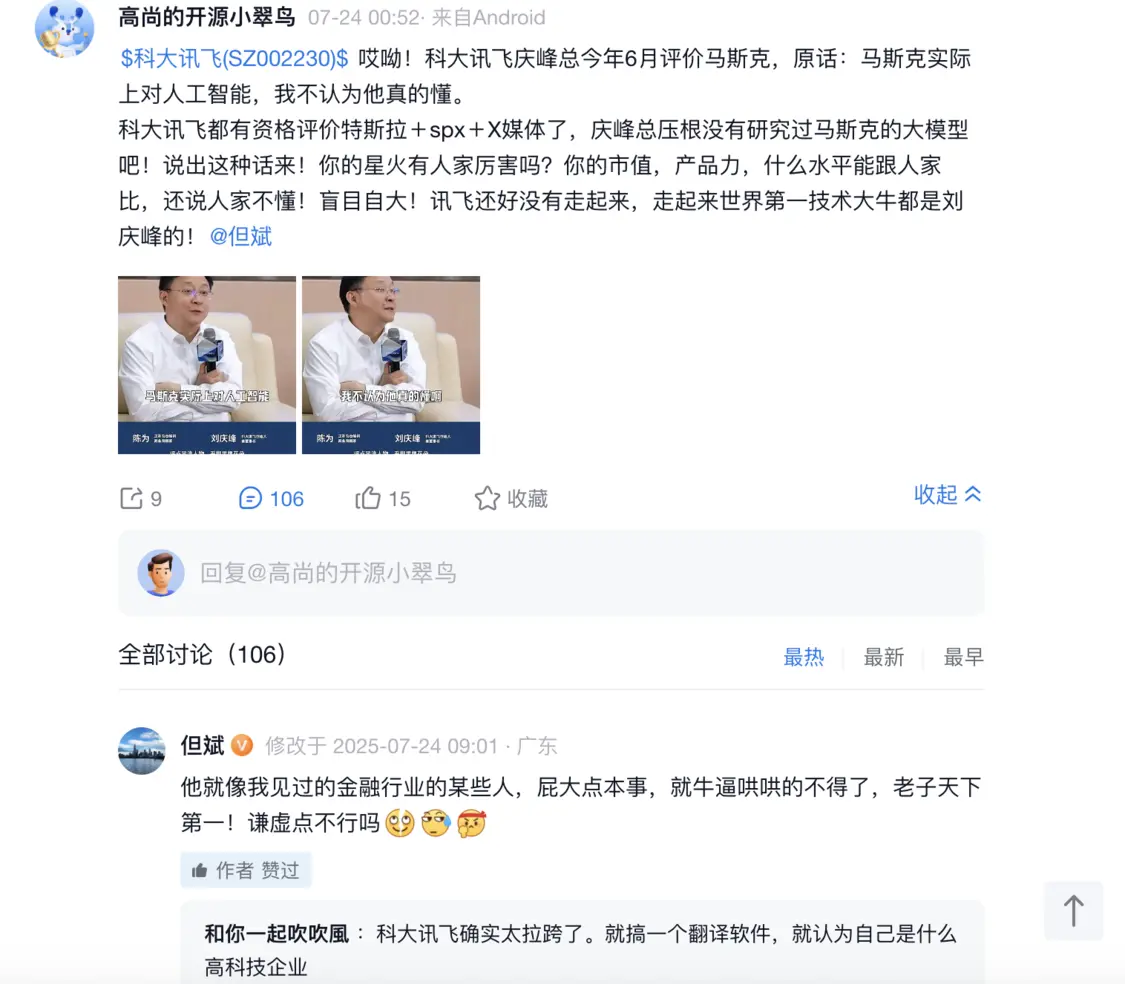Tap the repost icon with 9
This screenshot has width=1125, height=984.
140,498
